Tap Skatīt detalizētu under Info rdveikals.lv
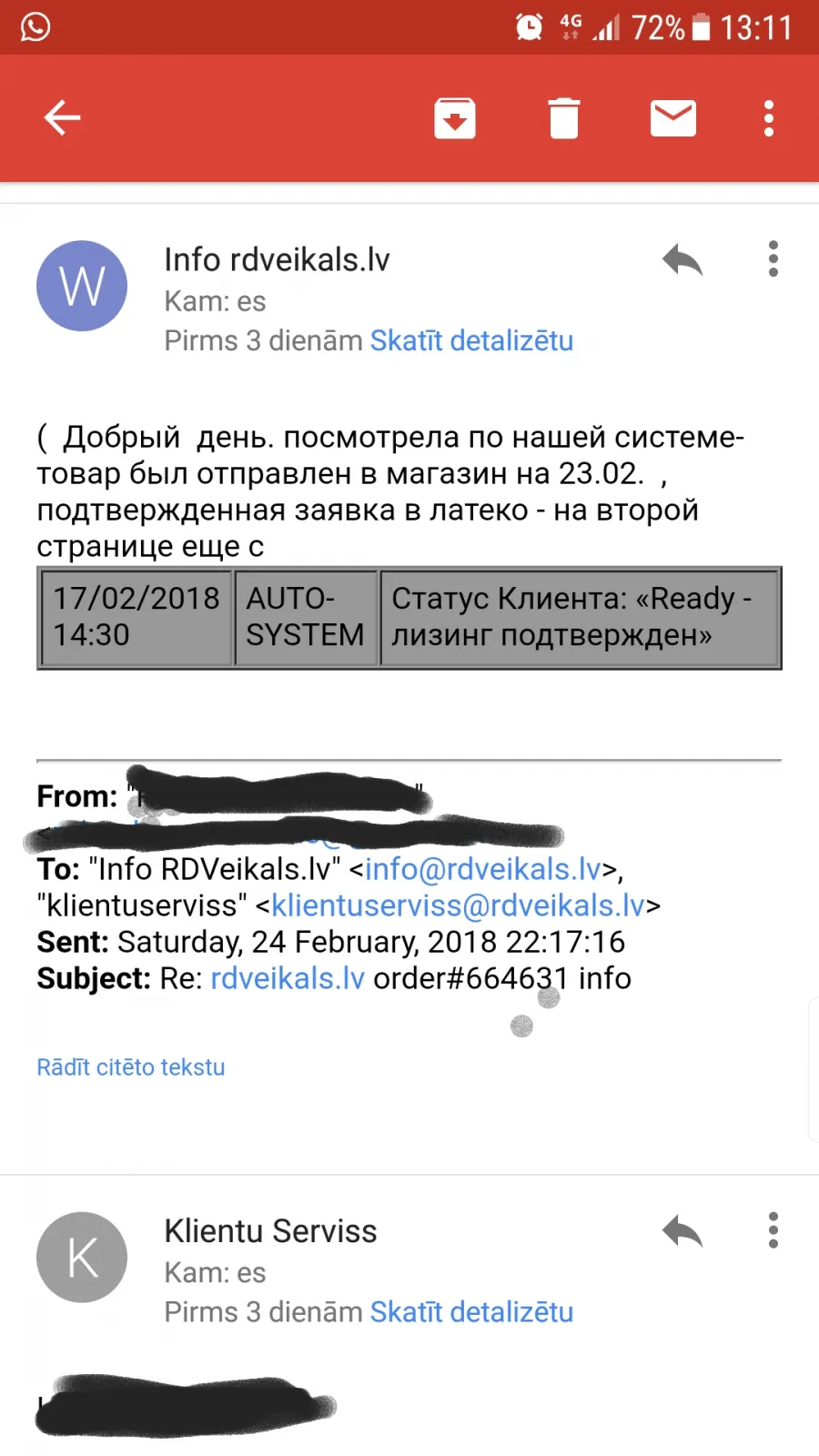Screen dimensions: 819x1456 point(471,340)
